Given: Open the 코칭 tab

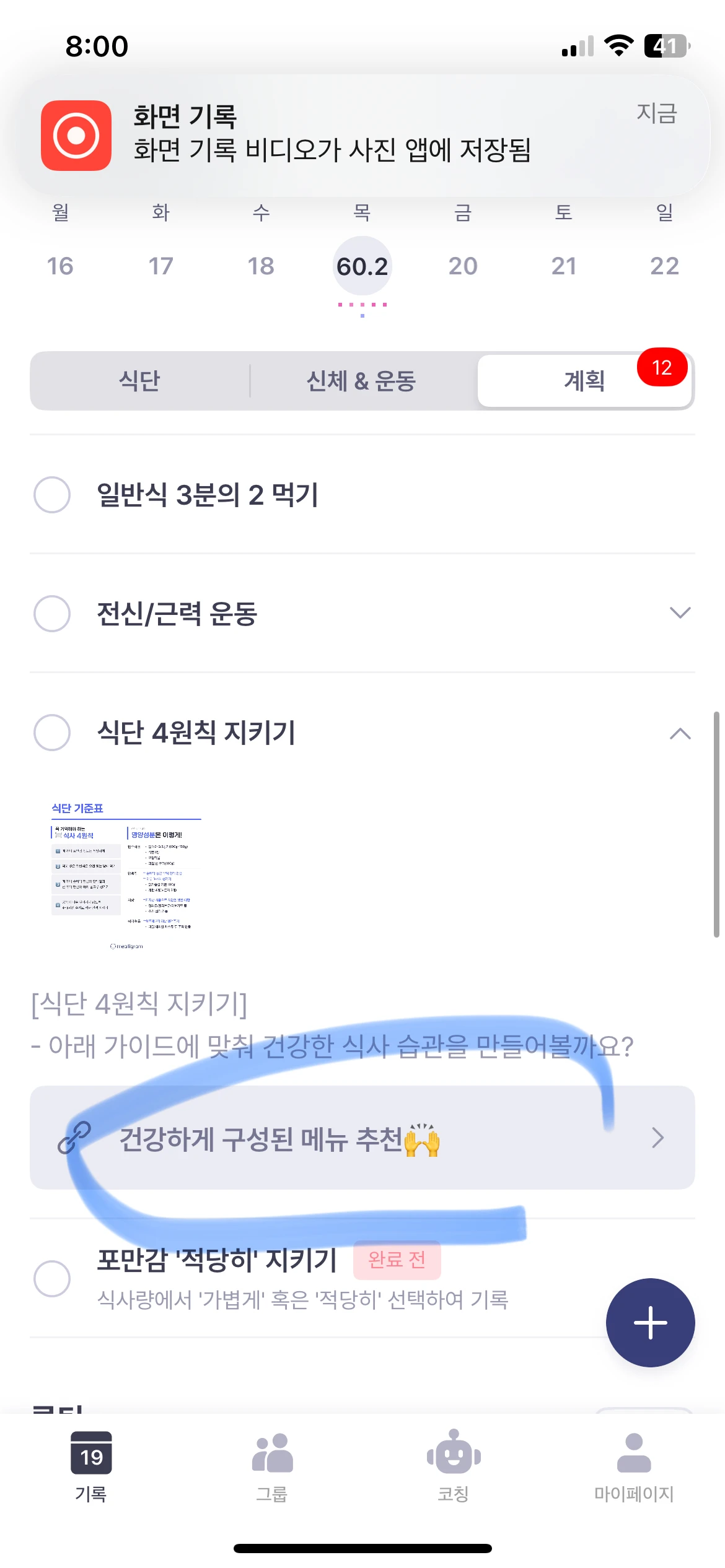Looking at the screenshot, I should click(454, 1468).
